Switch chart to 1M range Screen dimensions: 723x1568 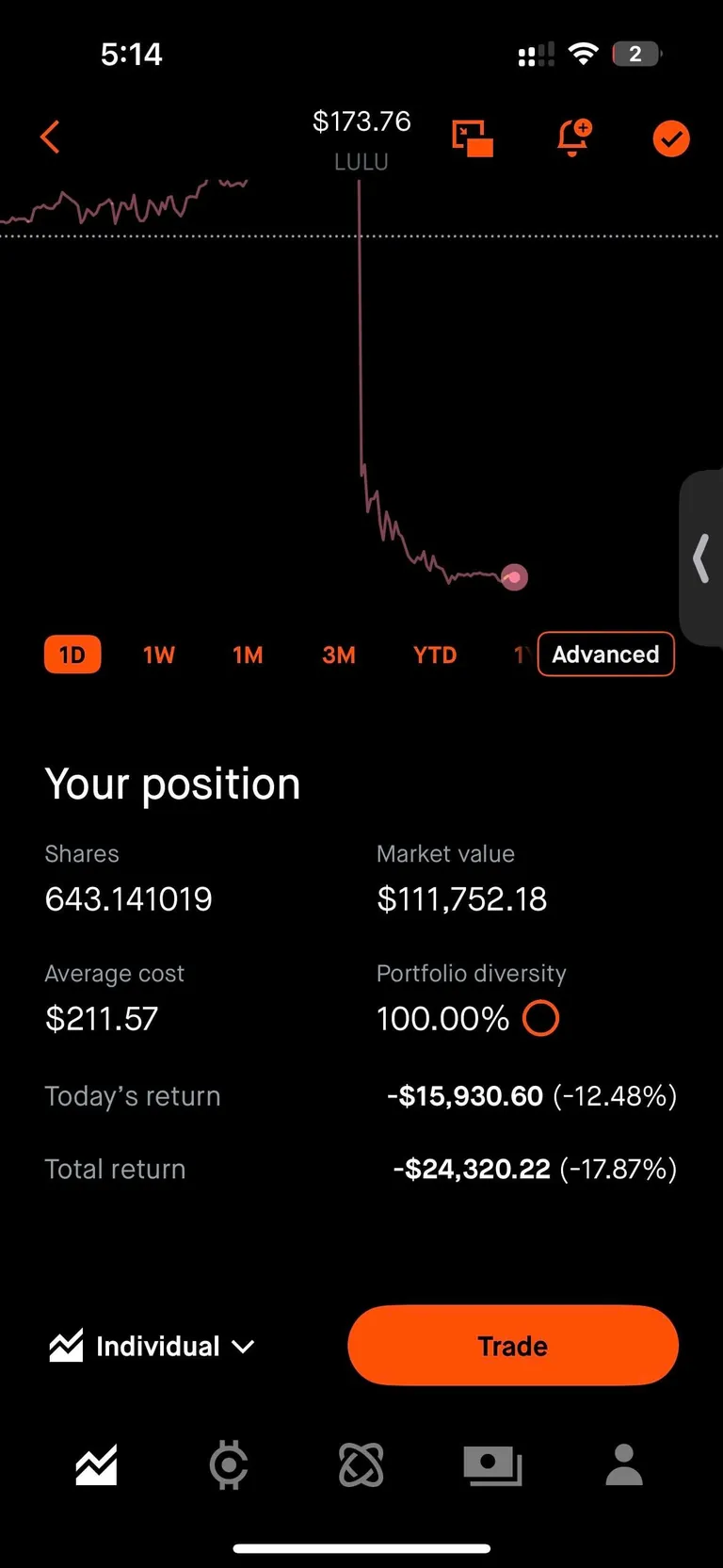tap(248, 655)
